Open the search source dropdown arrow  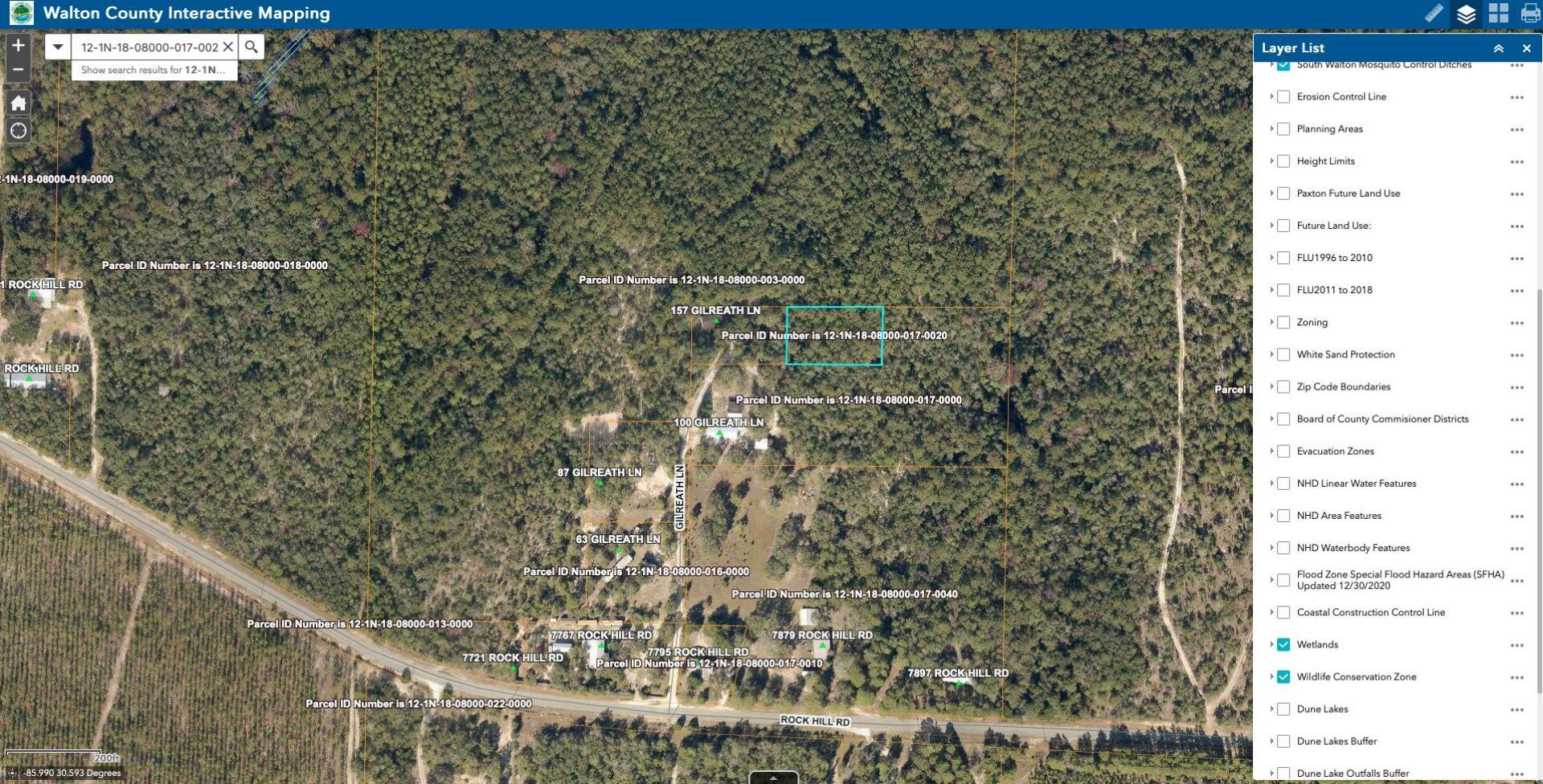tap(57, 47)
